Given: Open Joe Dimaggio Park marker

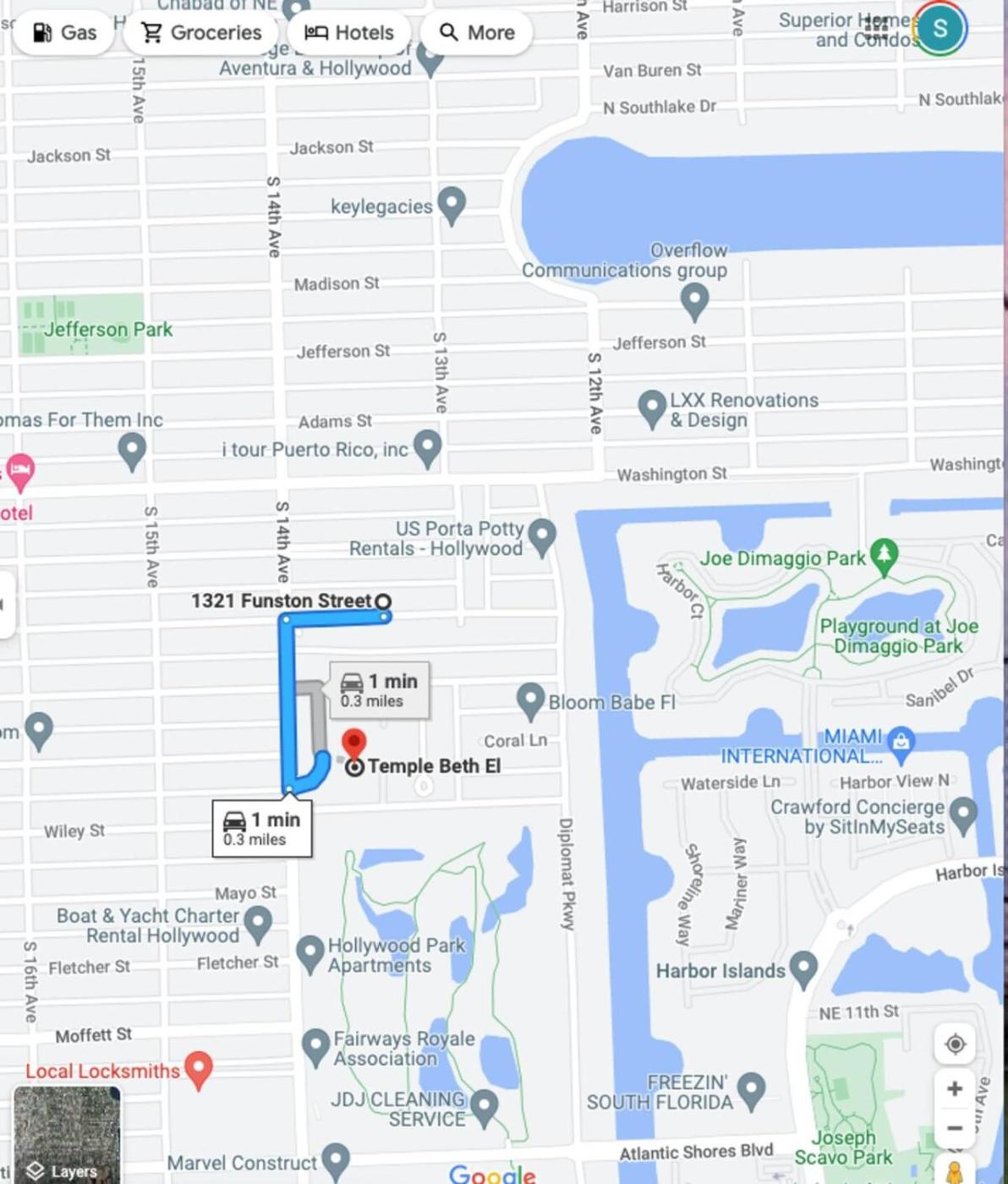Looking at the screenshot, I should click(x=884, y=555).
